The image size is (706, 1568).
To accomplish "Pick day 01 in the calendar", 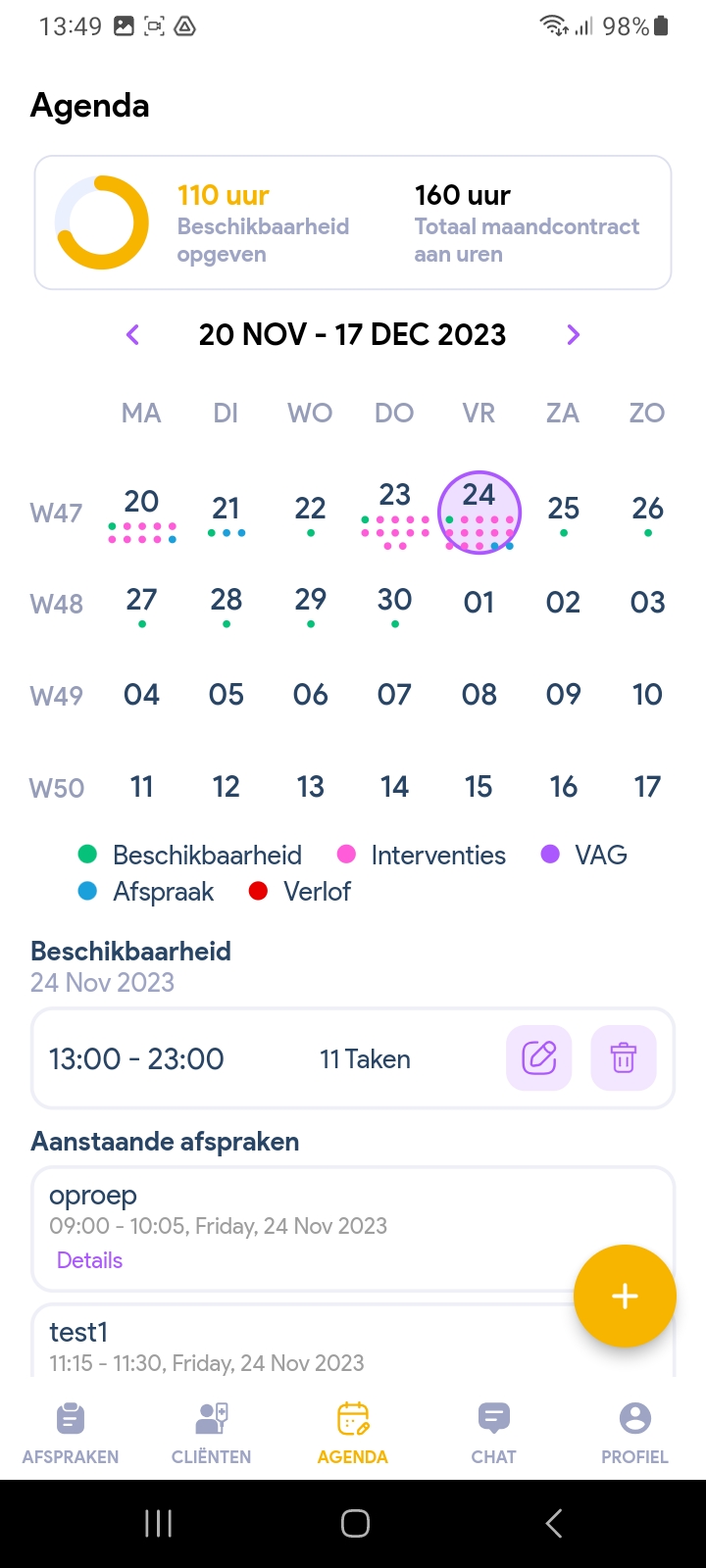I will coord(479,603).
